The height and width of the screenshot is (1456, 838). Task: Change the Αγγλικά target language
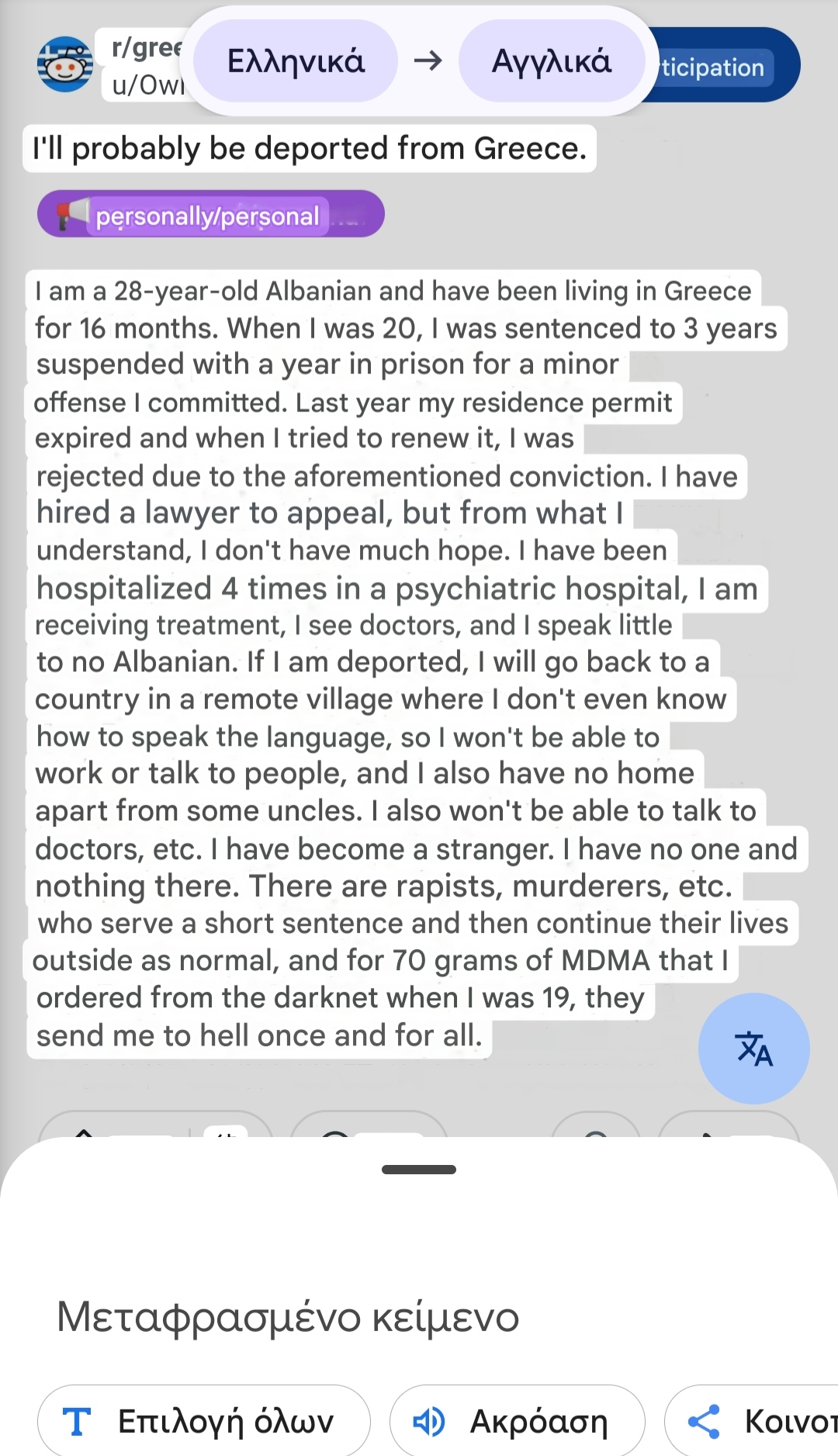pyautogui.click(x=552, y=61)
